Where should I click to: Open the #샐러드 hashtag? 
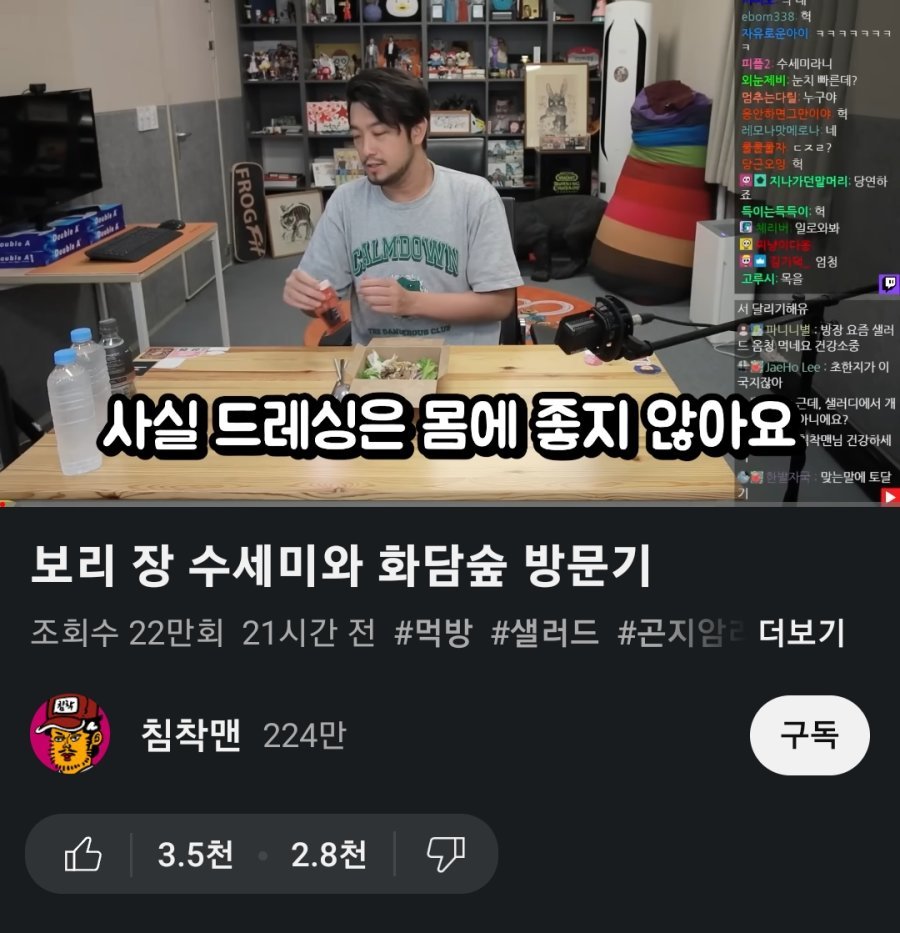pyautogui.click(x=544, y=632)
